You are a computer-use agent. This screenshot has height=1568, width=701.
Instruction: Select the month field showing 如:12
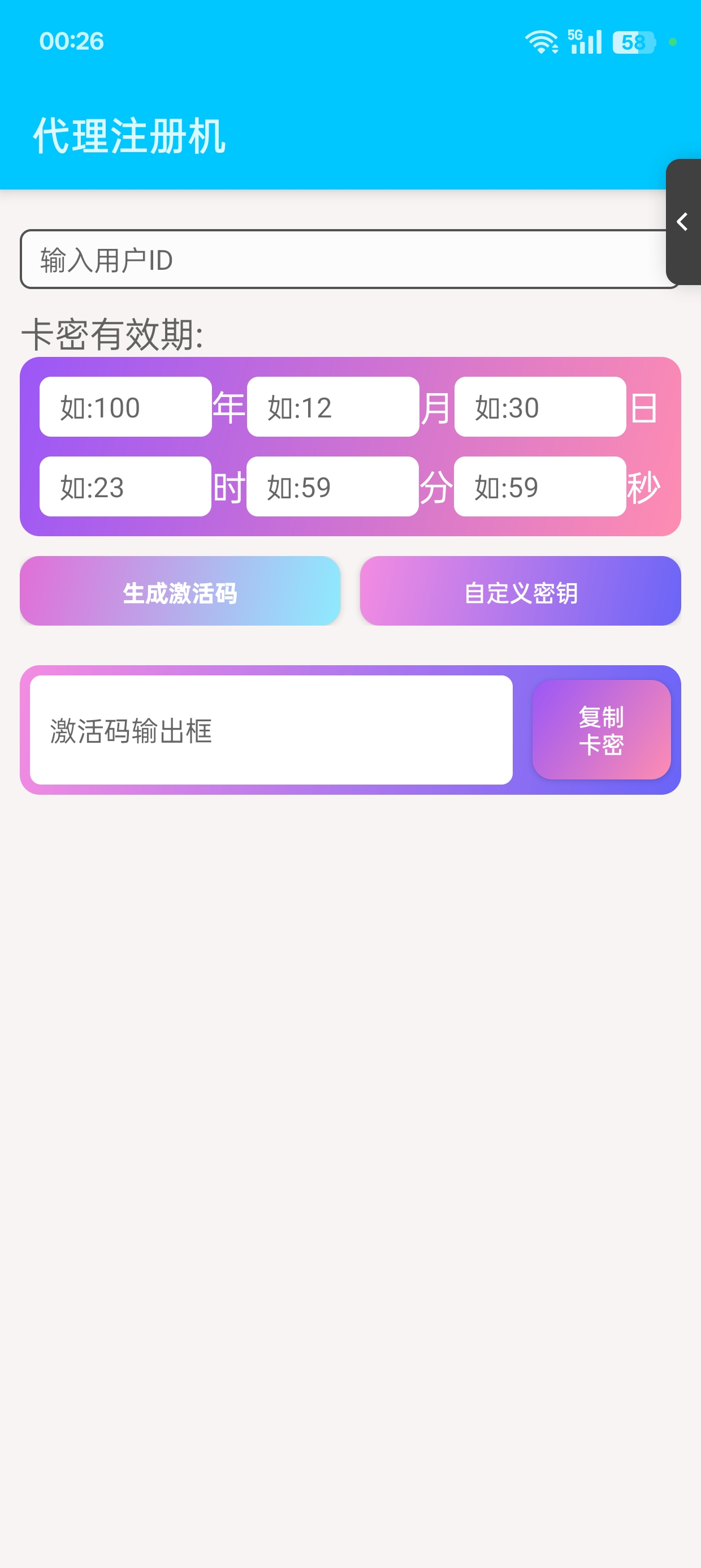tap(333, 407)
